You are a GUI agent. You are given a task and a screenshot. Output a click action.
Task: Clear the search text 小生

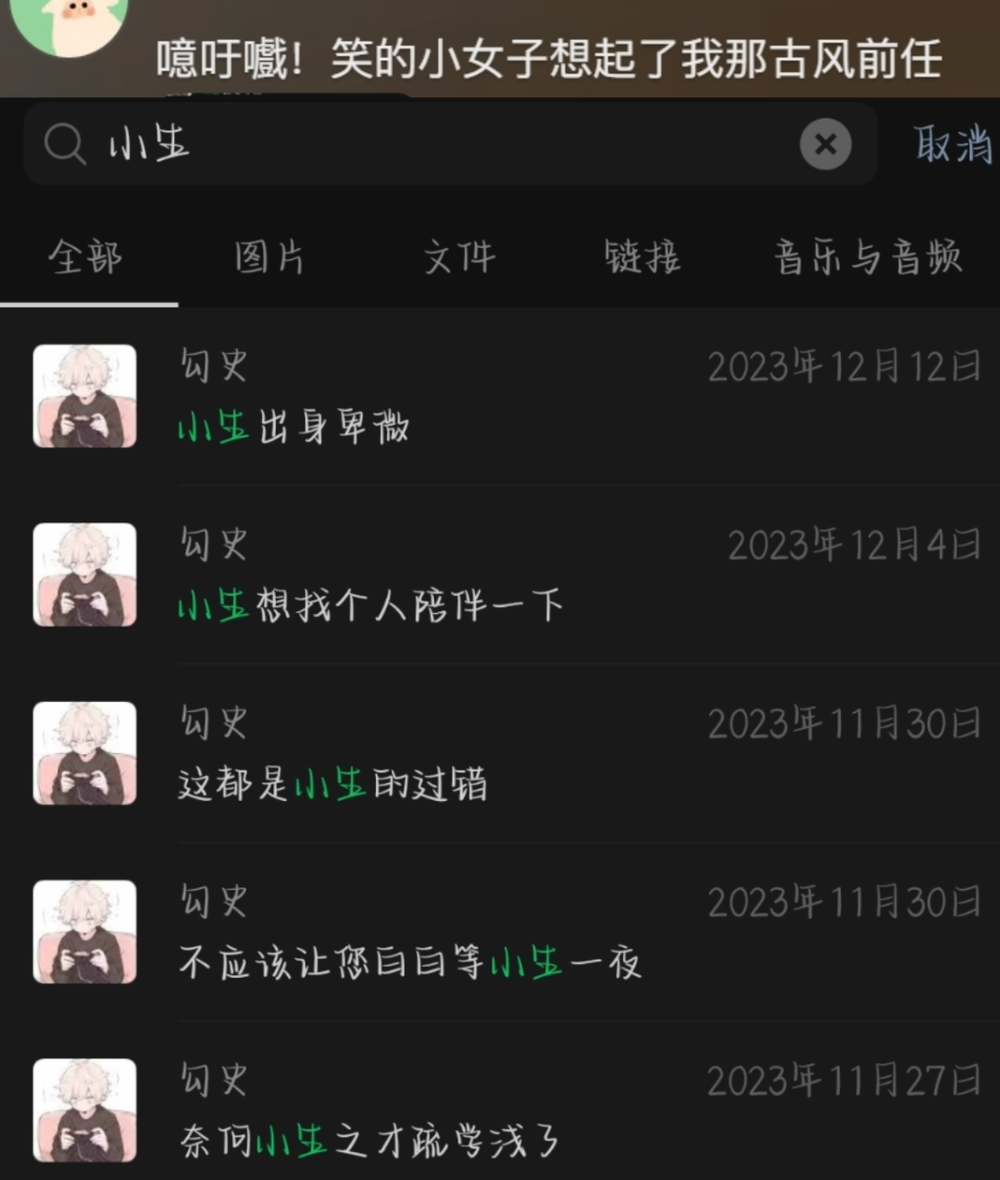point(825,145)
